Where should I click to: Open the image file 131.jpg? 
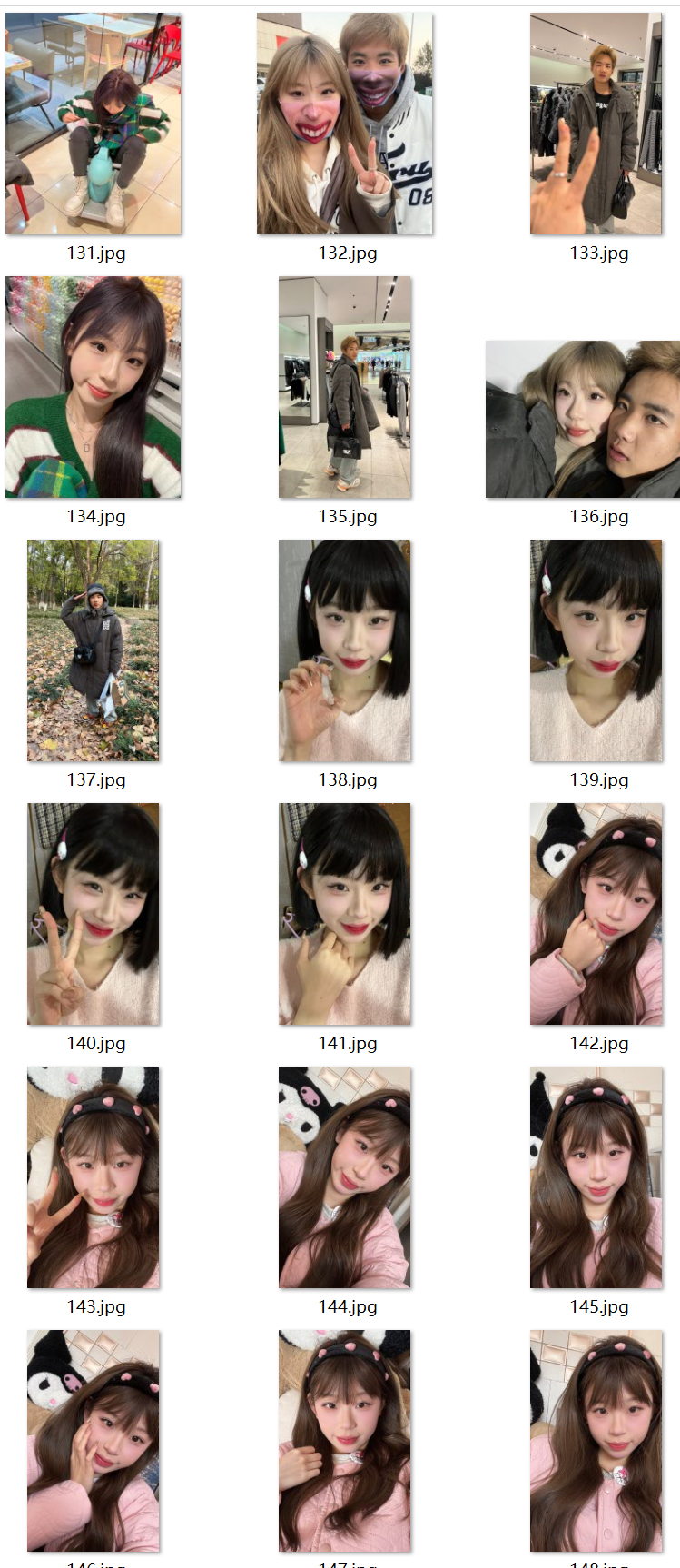coord(94,124)
